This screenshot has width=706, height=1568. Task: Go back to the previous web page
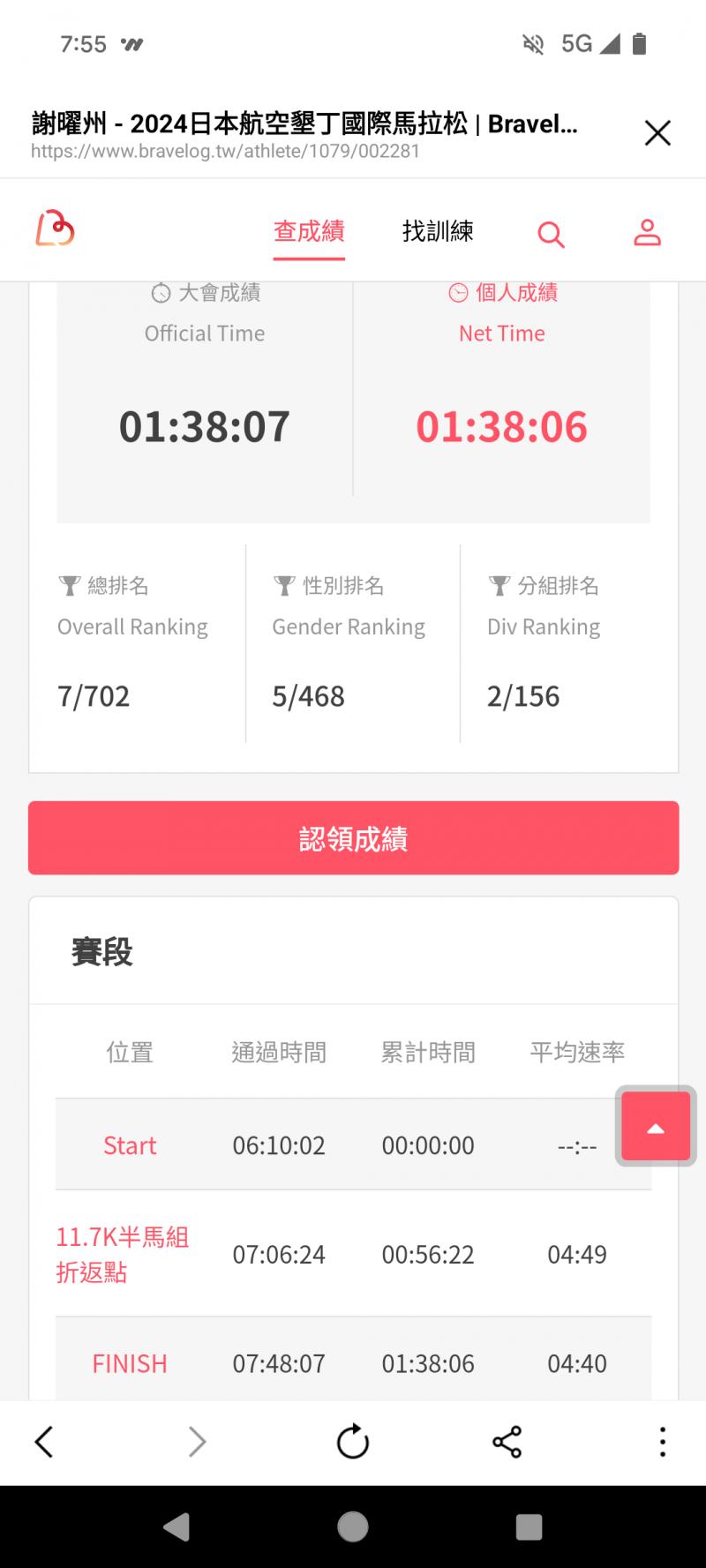click(44, 1442)
